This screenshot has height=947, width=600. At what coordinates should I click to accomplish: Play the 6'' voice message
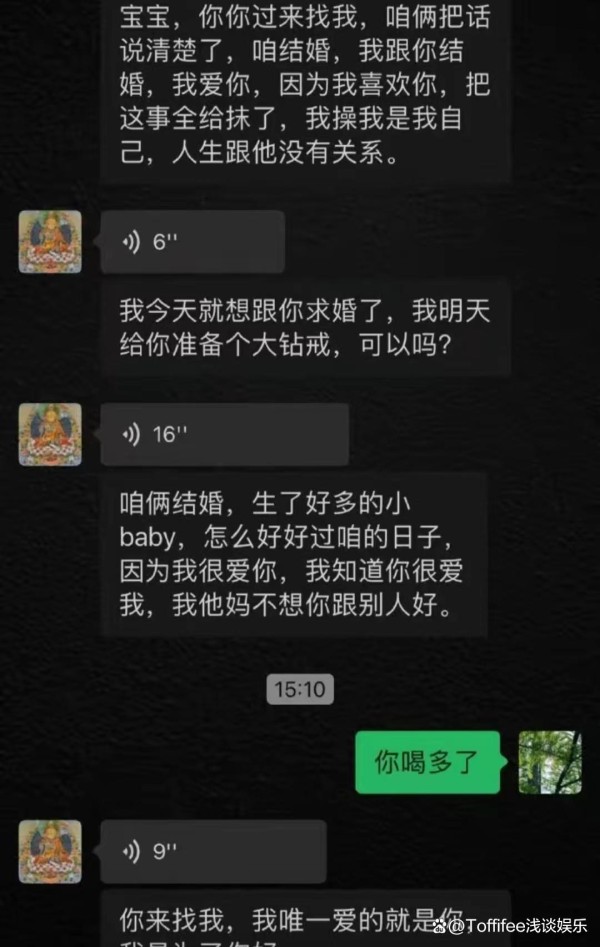pos(191,242)
